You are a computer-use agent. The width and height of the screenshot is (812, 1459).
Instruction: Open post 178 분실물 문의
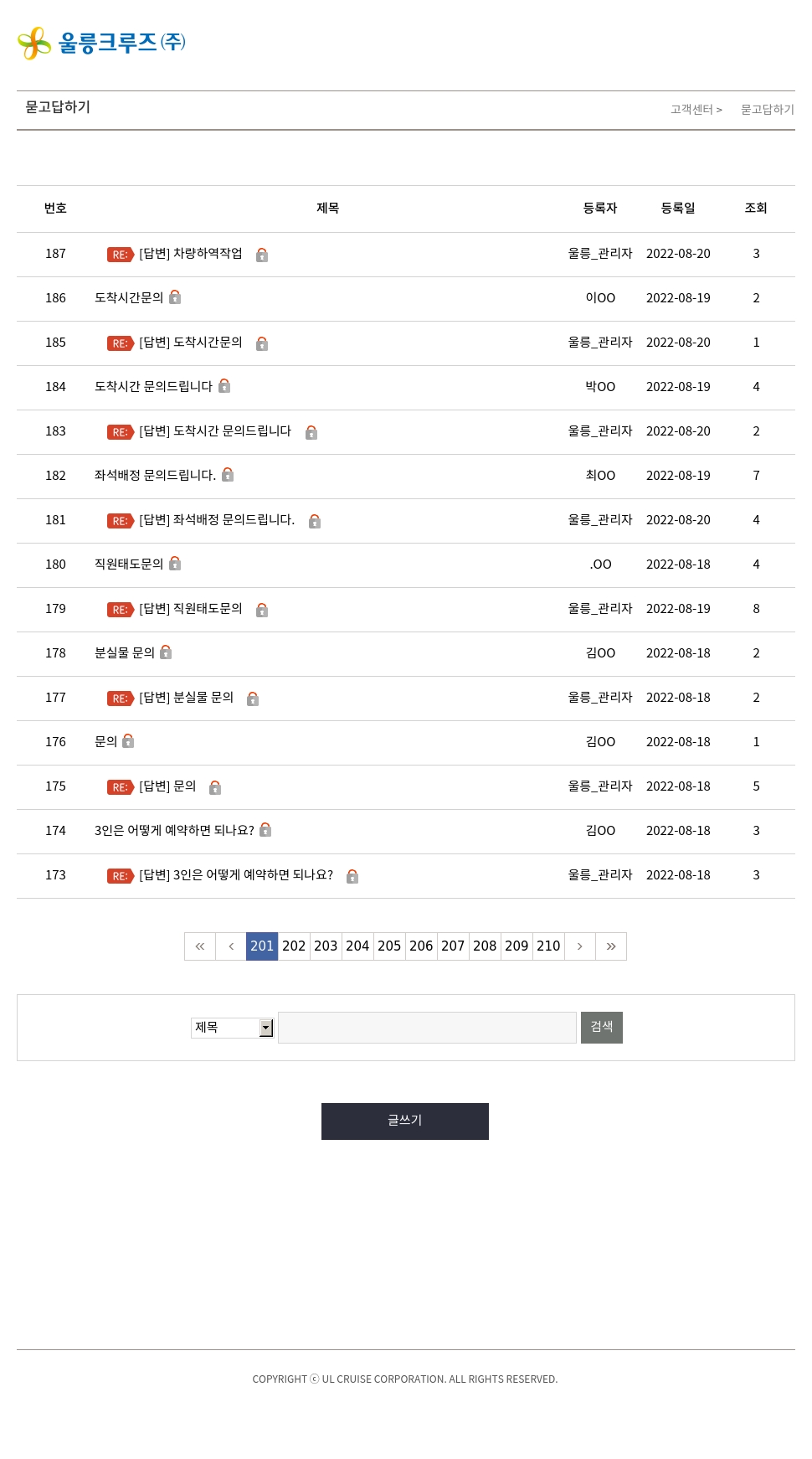pyautogui.click(x=125, y=653)
